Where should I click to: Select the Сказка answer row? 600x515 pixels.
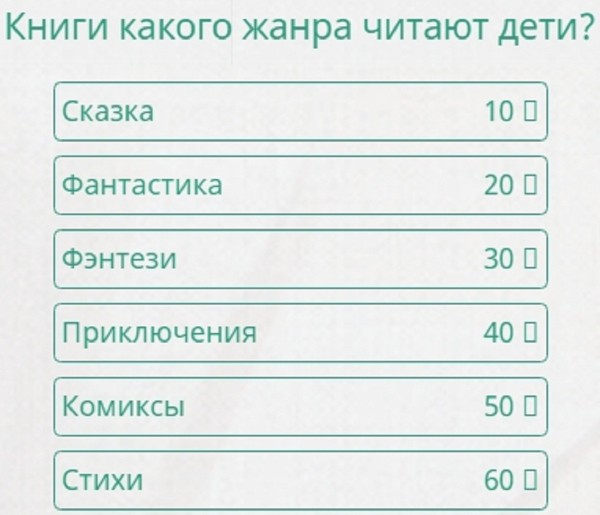pyautogui.click(x=300, y=111)
